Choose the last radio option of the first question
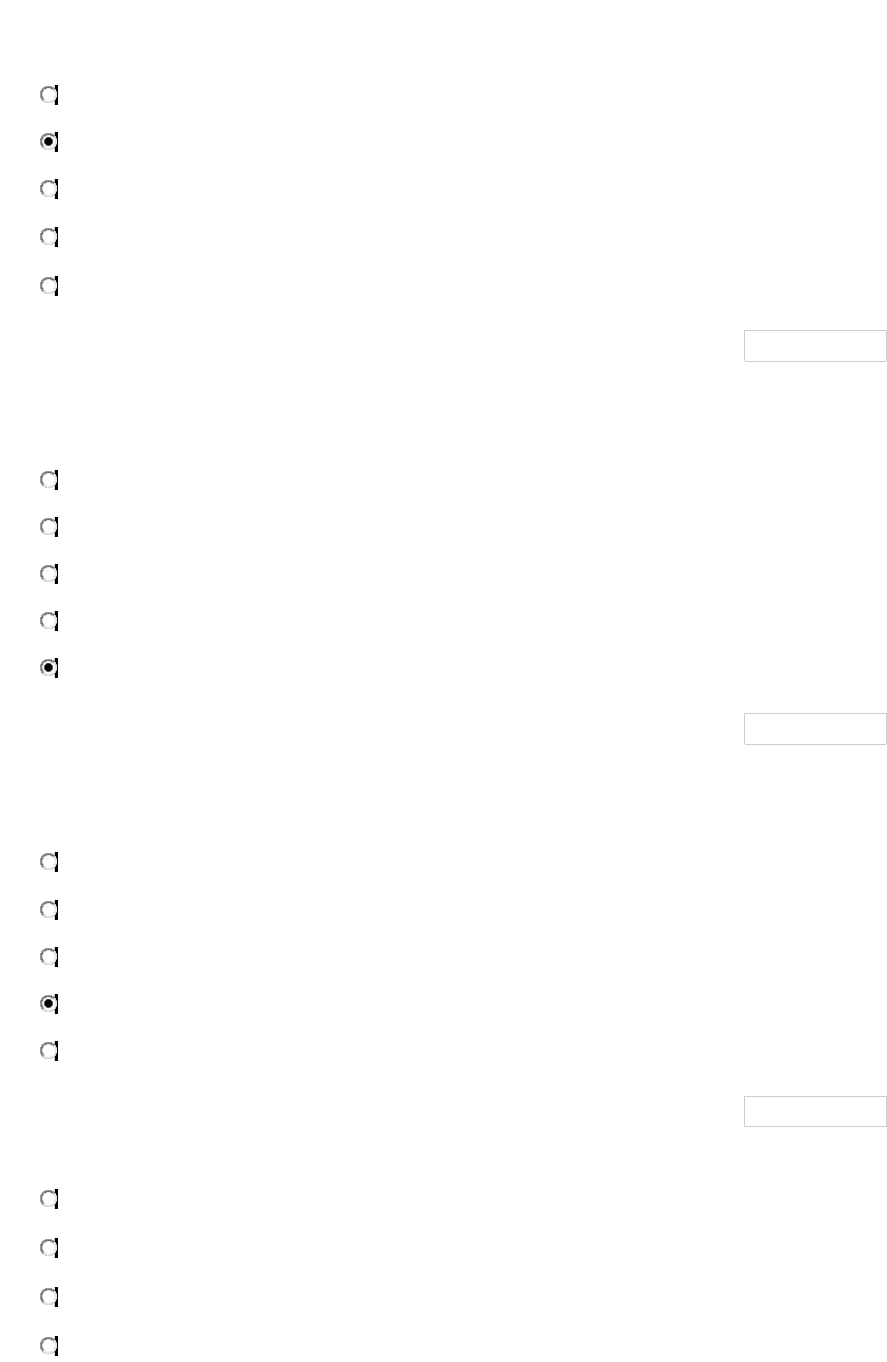This screenshot has height=1362, width=887. (x=48, y=286)
